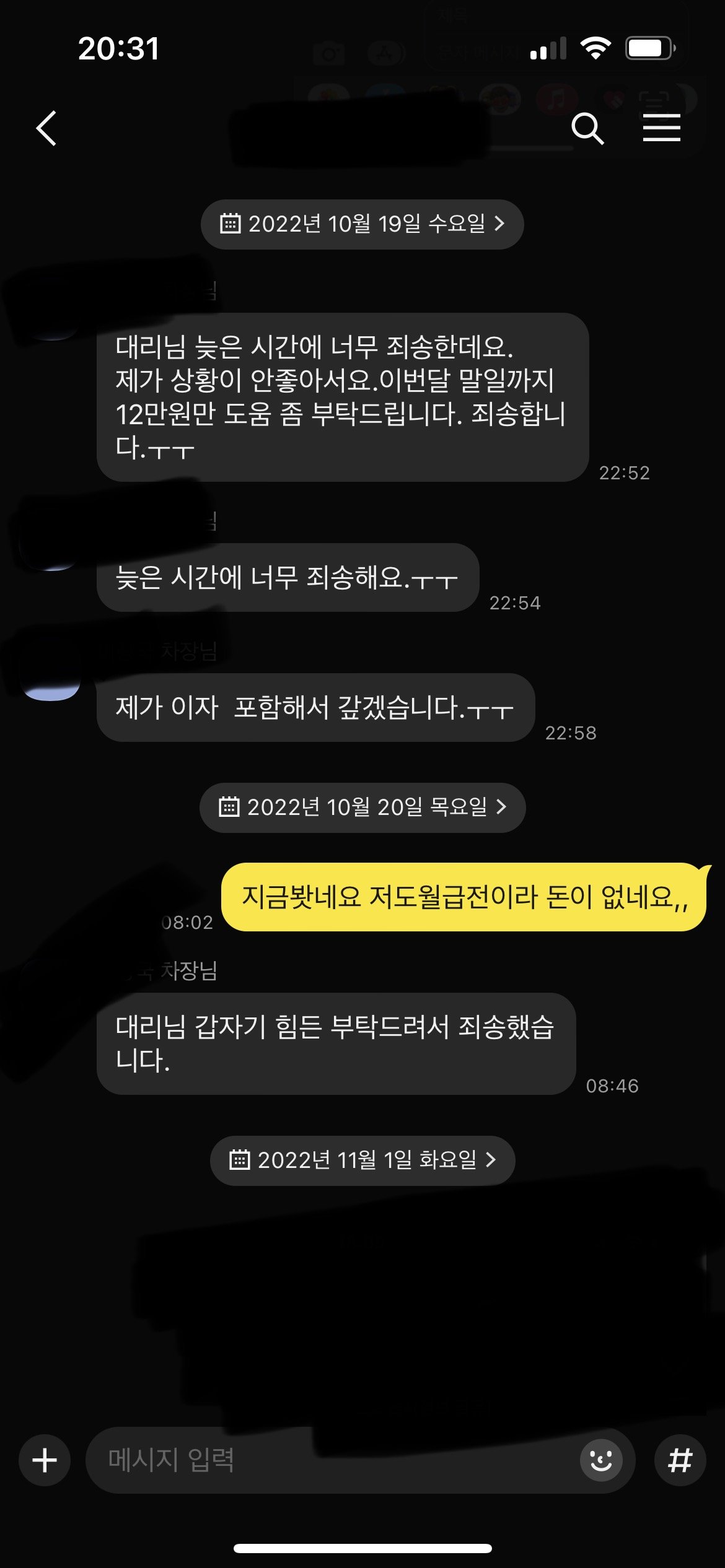This screenshot has width=725, height=1568.
Task: Open the emoticon picker
Action: click(x=600, y=1461)
